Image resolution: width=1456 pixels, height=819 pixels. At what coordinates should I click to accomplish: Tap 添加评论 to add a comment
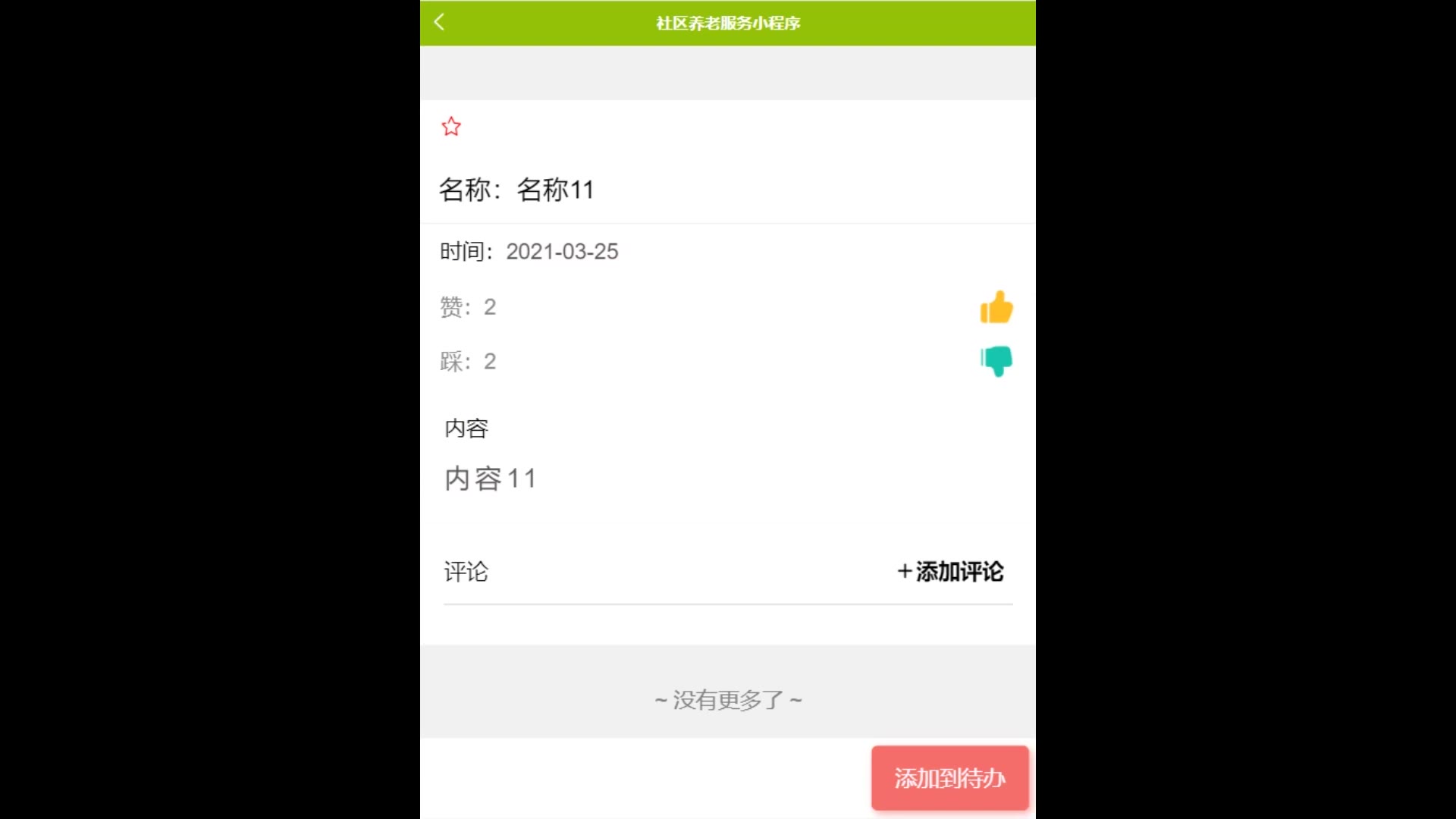click(x=951, y=571)
